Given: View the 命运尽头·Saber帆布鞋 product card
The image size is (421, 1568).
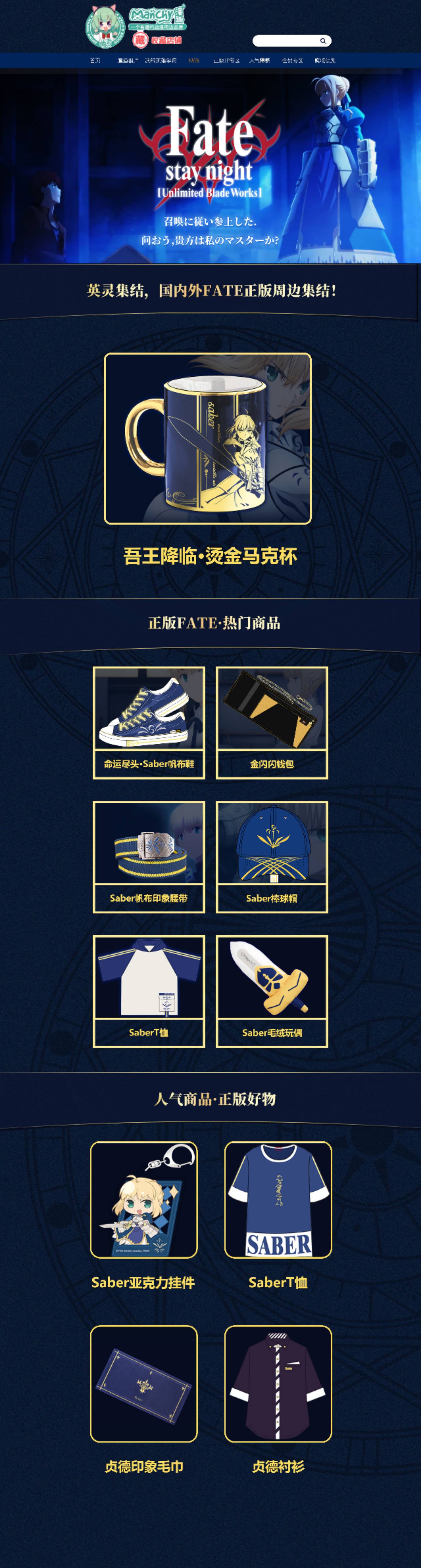Looking at the screenshot, I should [x=149, y=722].
